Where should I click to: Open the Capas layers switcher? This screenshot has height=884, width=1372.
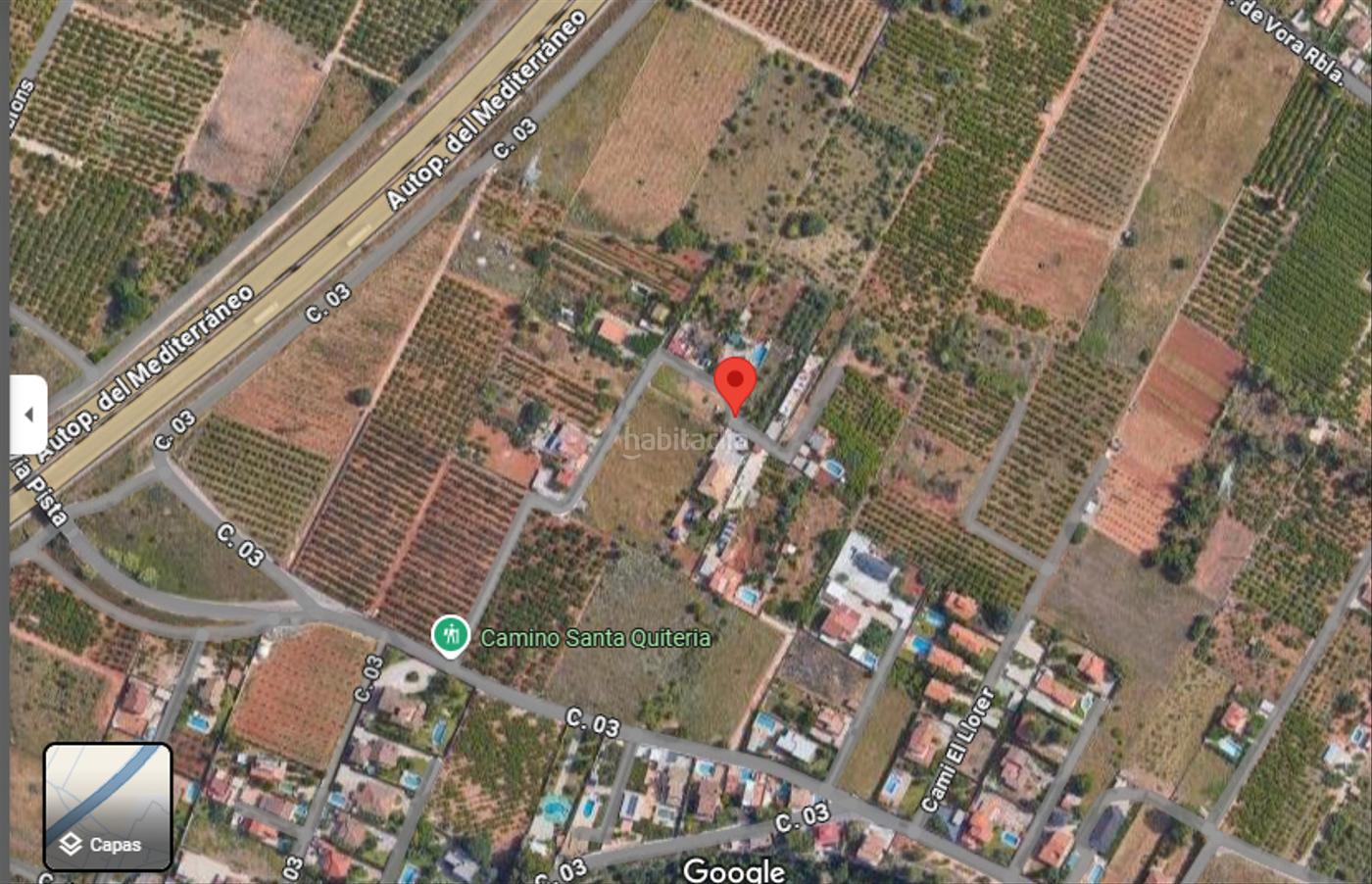pos(108,807)
